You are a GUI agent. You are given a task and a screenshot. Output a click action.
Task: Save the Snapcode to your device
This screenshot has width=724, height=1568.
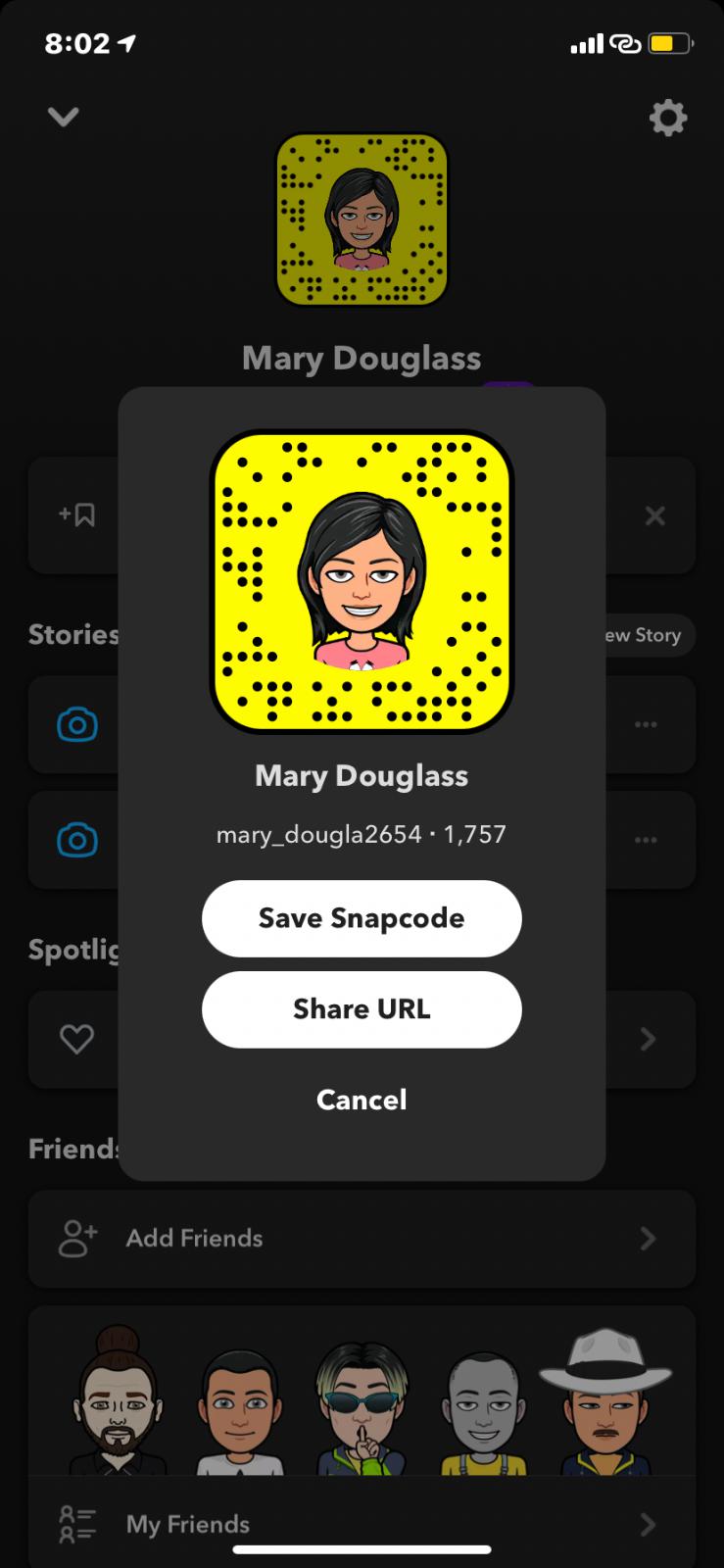pyautogui.click(x=362, y=918)
